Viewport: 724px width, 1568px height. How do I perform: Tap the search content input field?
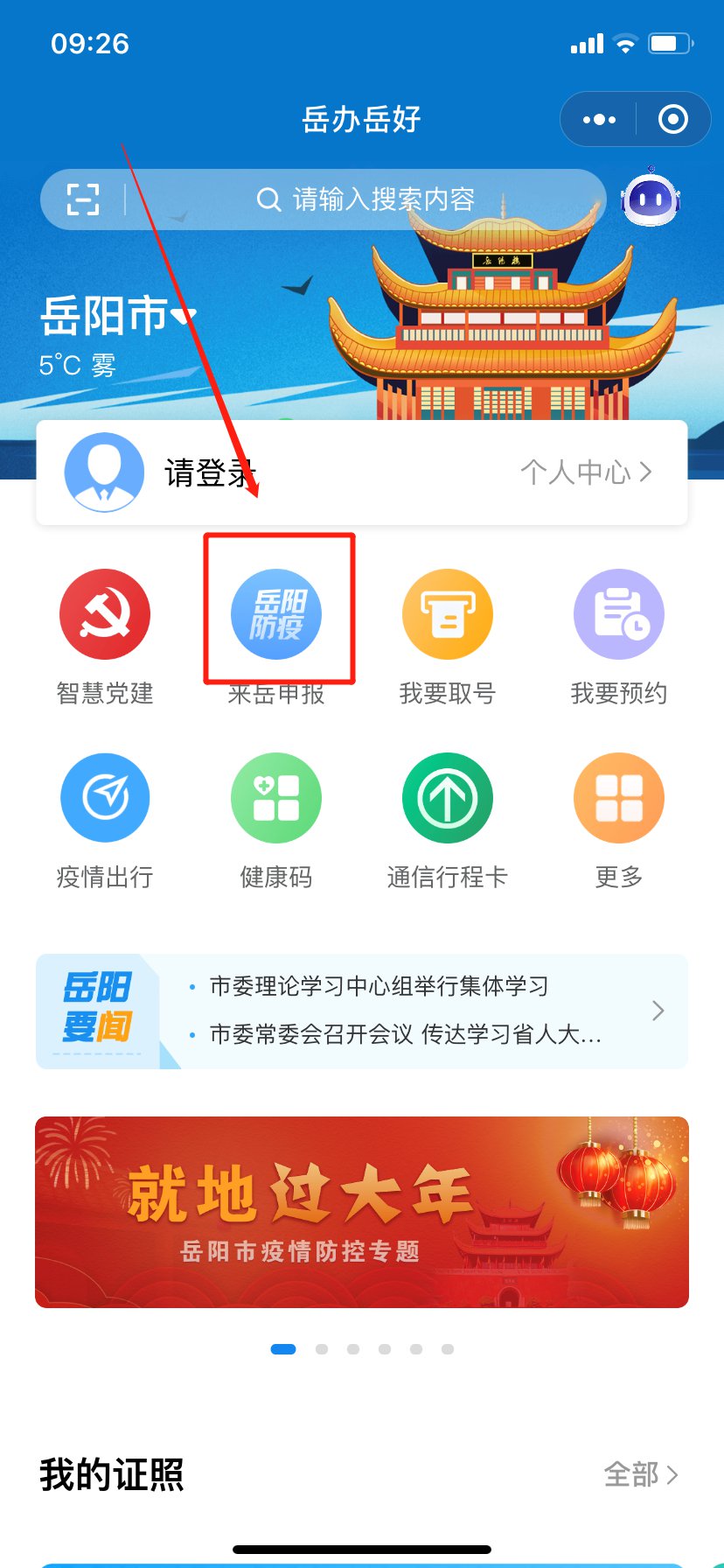tap(367, 199)
